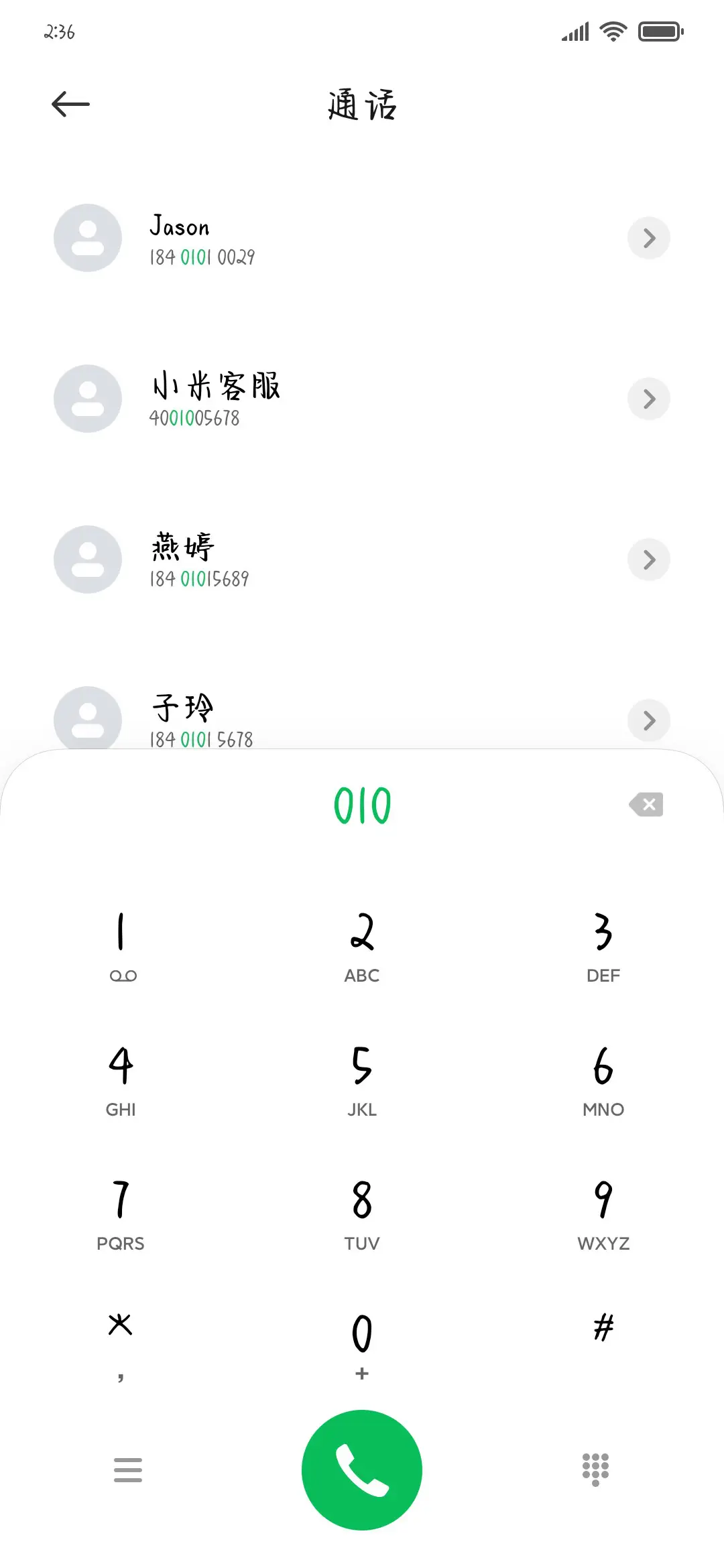Open the menu via the hamburger icon
This screenshot has width=724, height=1568.
[128, 1469]
